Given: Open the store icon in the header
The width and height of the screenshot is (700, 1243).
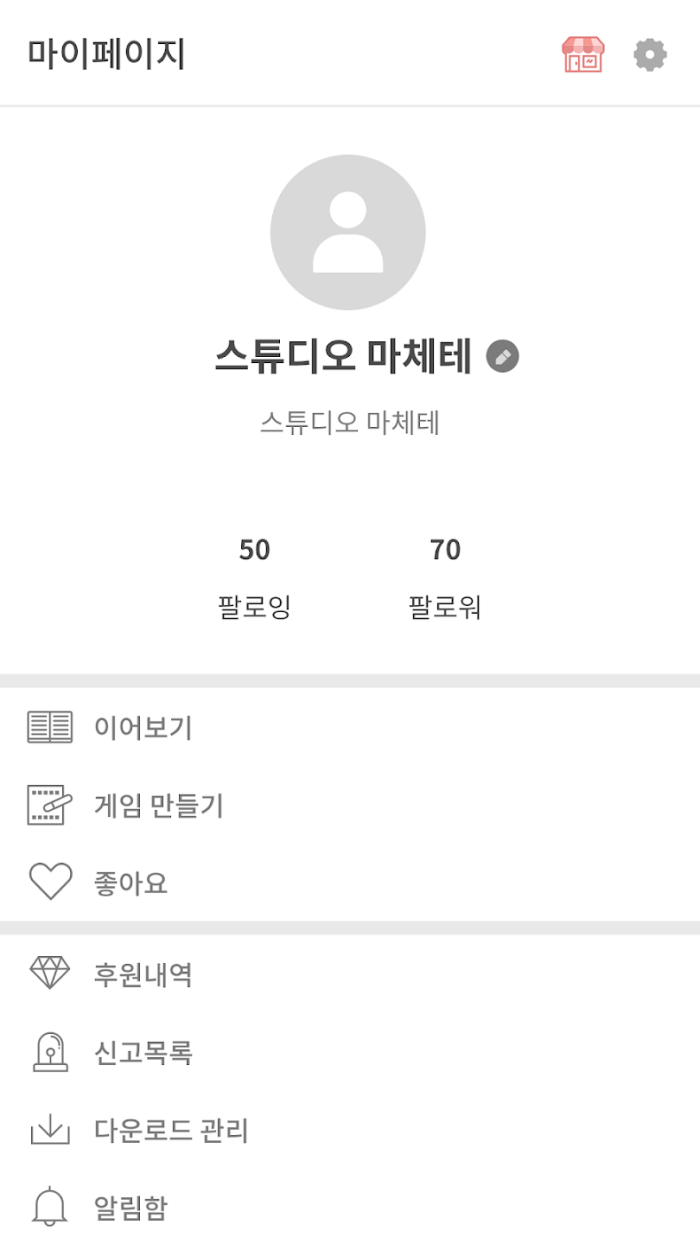Looking at the screenshot, I should [x=583, y=54].
